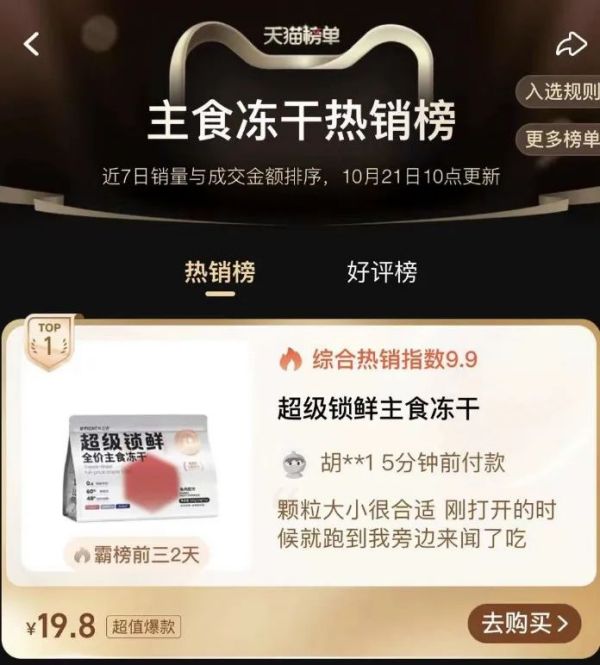The image size is (600, 665).
Task: Share this ranking list
Action: (x=570, y=44)
